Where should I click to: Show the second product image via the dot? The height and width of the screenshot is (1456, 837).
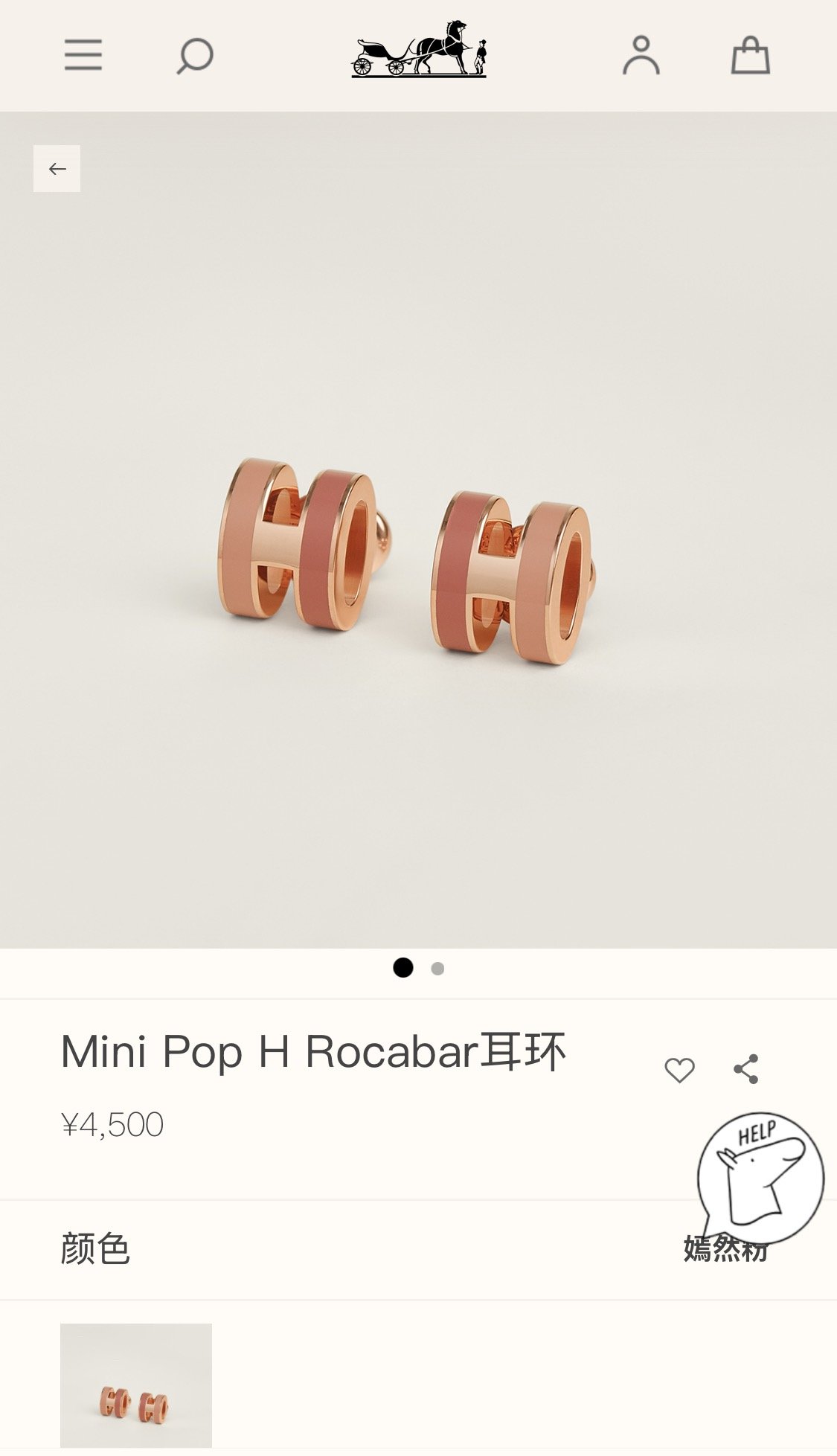pyautogui.click(x=437, y=969)
